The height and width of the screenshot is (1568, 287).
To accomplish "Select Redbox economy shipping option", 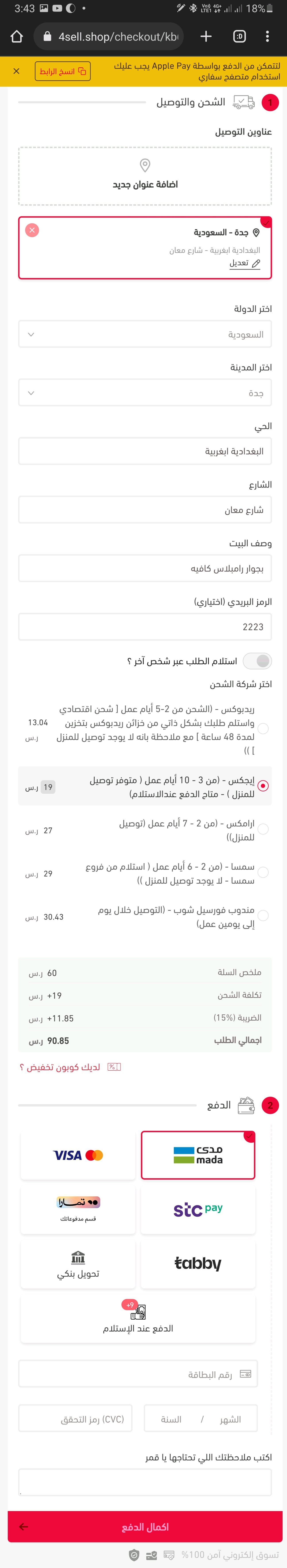I will (263, 728).
